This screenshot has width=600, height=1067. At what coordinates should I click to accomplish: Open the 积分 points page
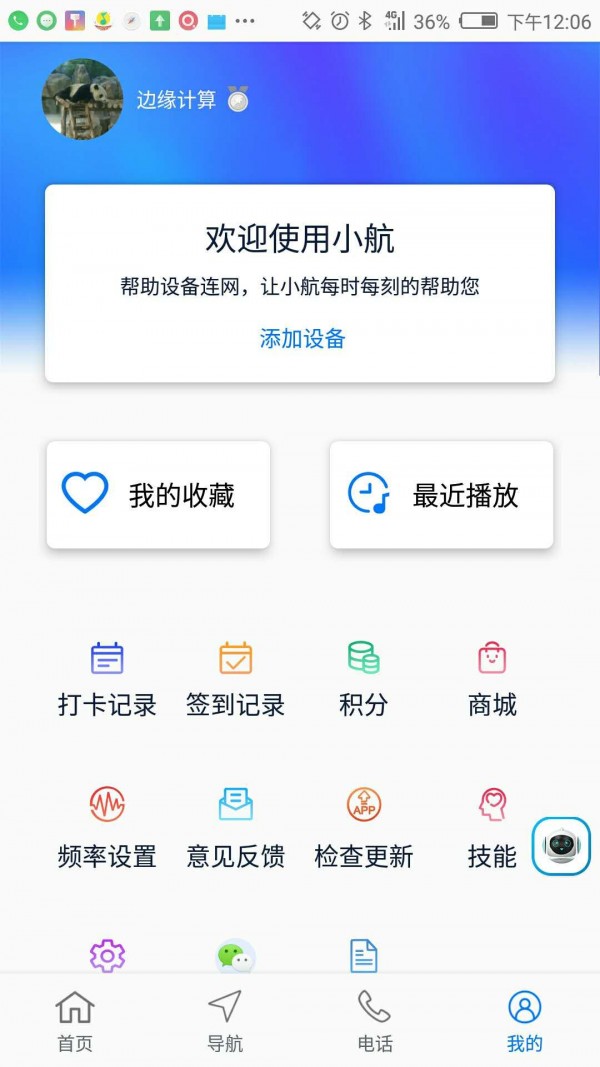tap(363, 679)
